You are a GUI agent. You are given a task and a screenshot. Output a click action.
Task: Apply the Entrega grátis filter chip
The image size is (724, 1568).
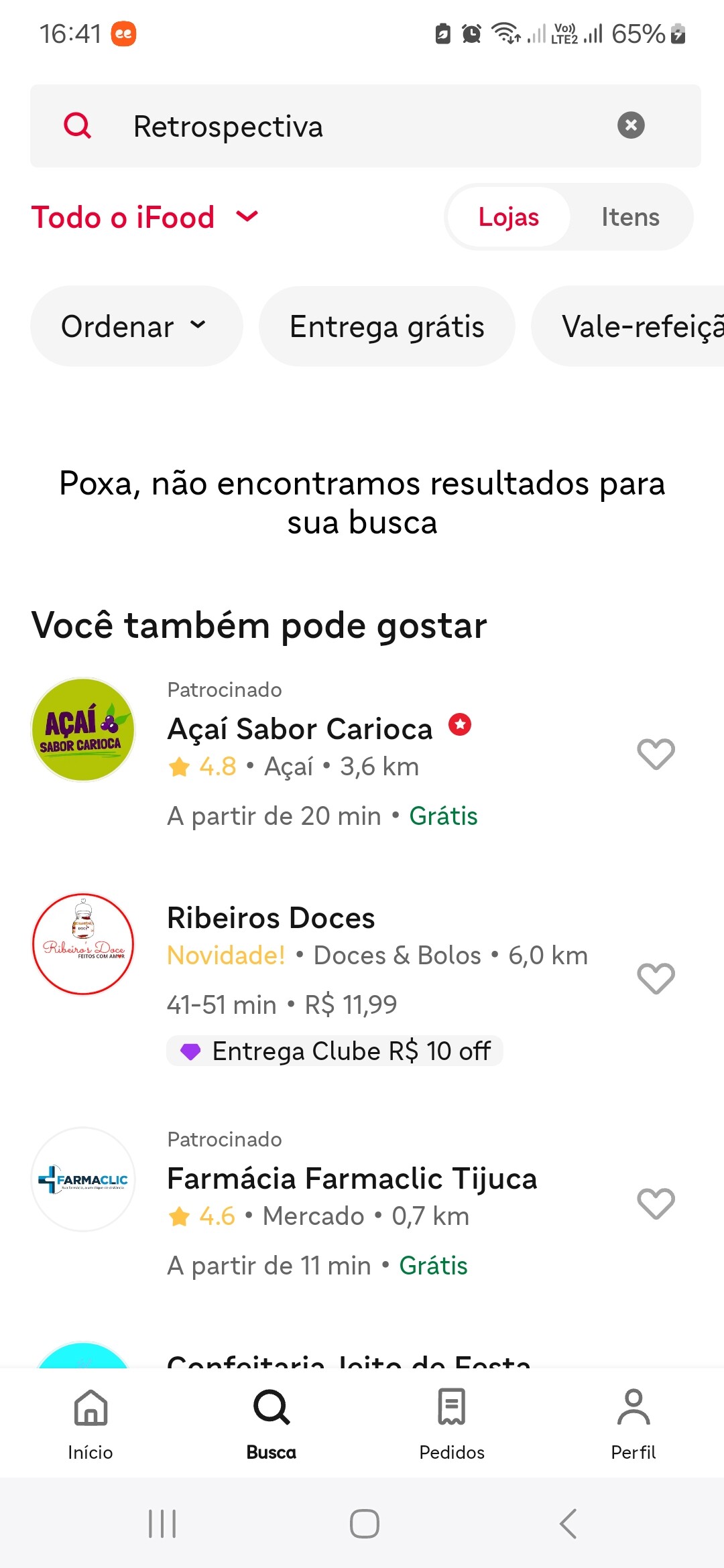coord(387,326)
